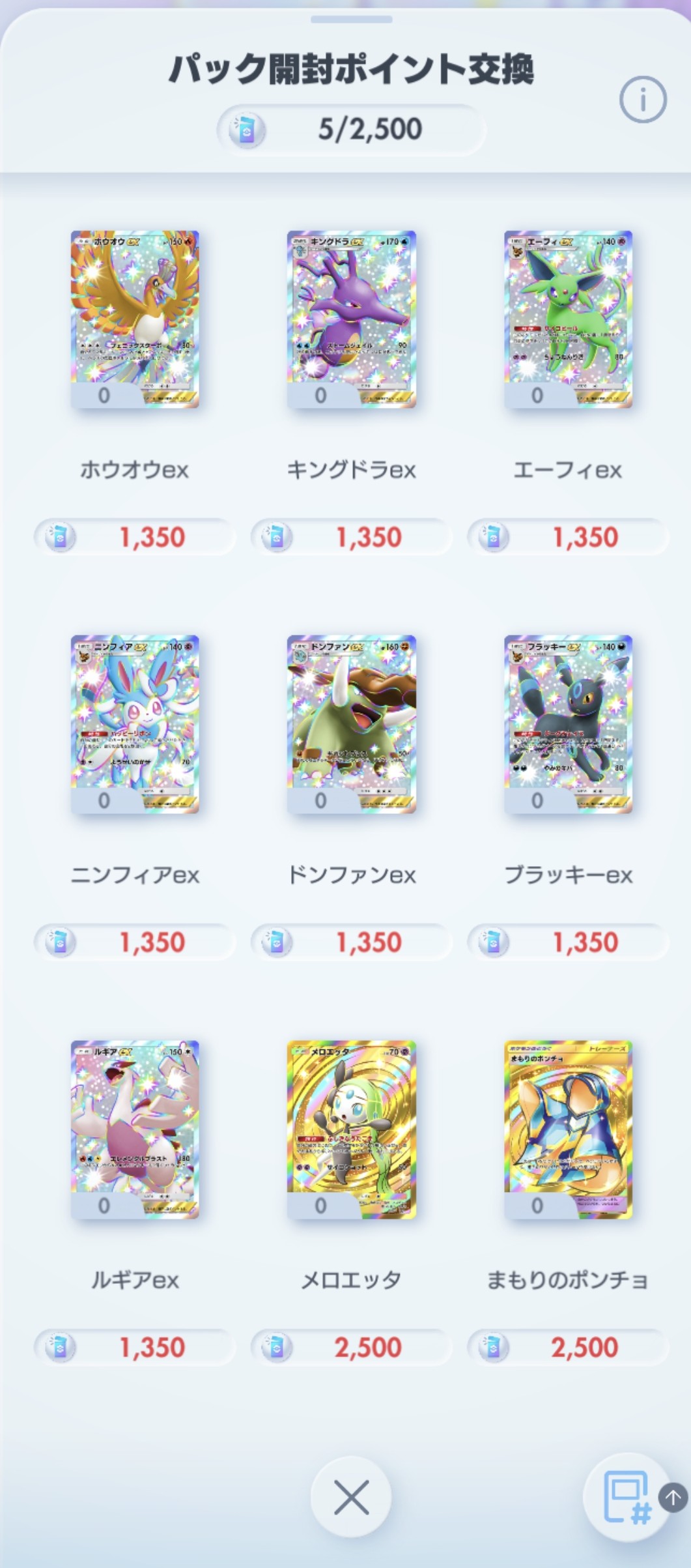Choose the メロエッタ gold card
691x1568 pixels.
pos(352,1129)
